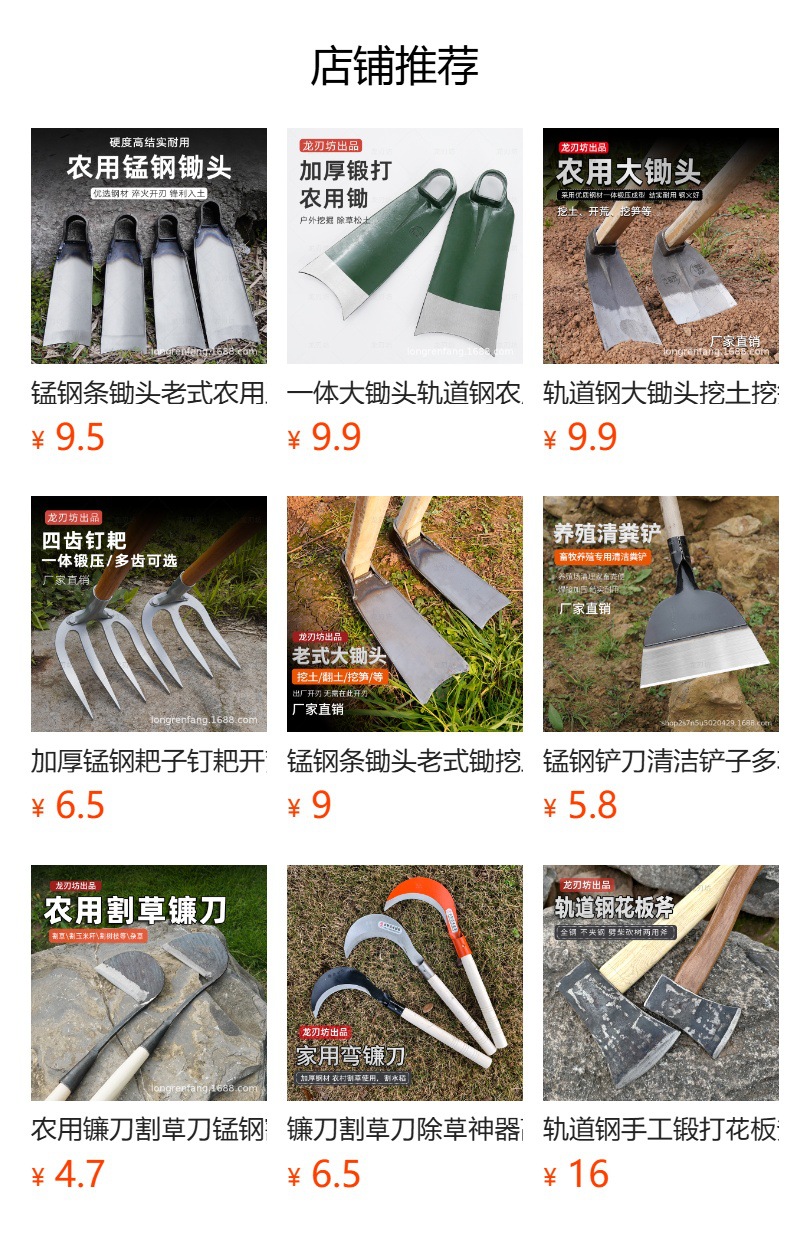This screenshot has width=790, height=1234.
Task: Open the 锰钢条锄头老式农用 product priced ¥9.5
Action: 149,246
